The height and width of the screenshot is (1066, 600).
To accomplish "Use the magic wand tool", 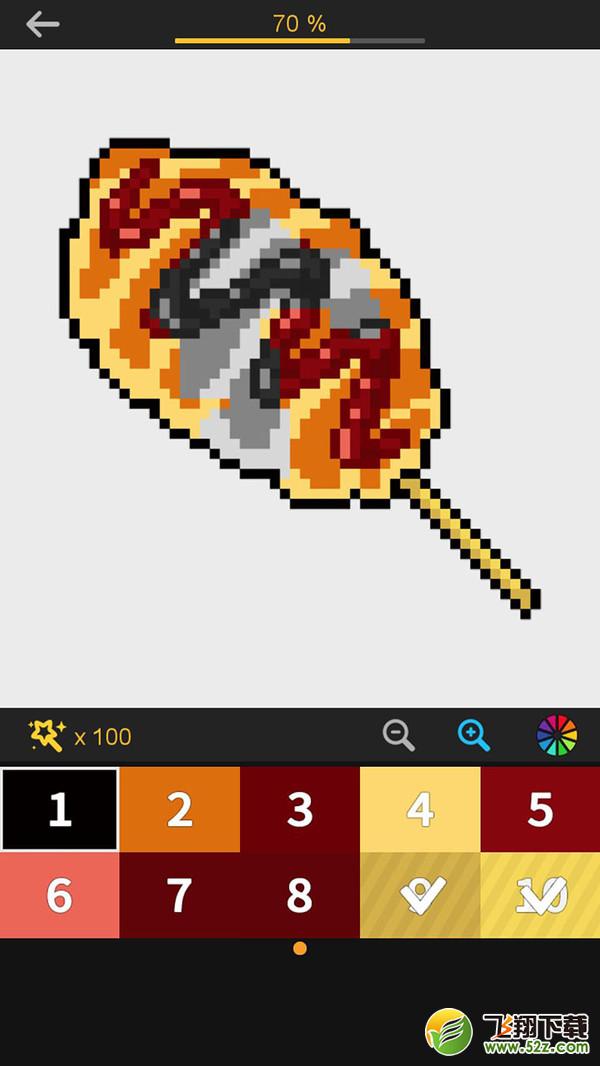I will click(x=46, y=736).
